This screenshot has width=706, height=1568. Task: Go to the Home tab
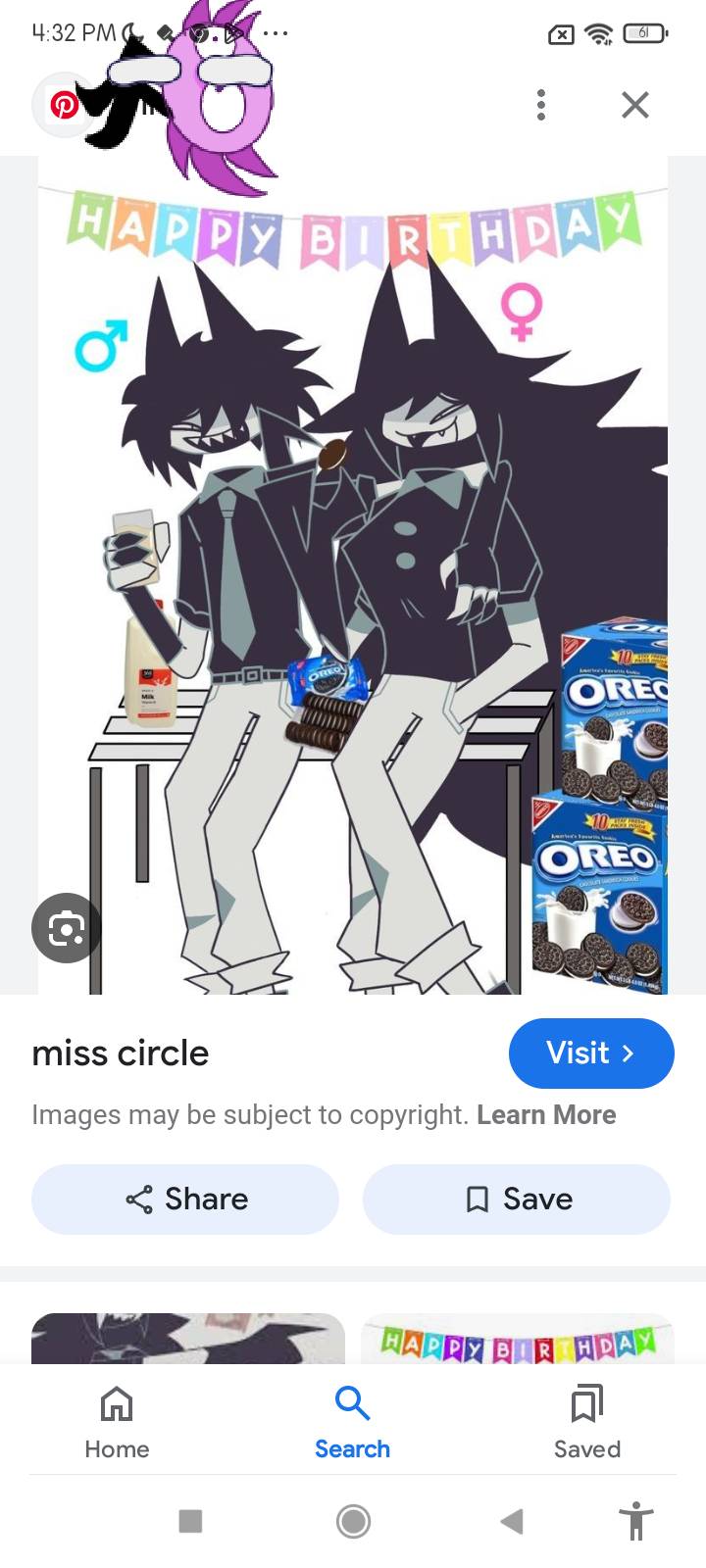tap(117, 1422)
